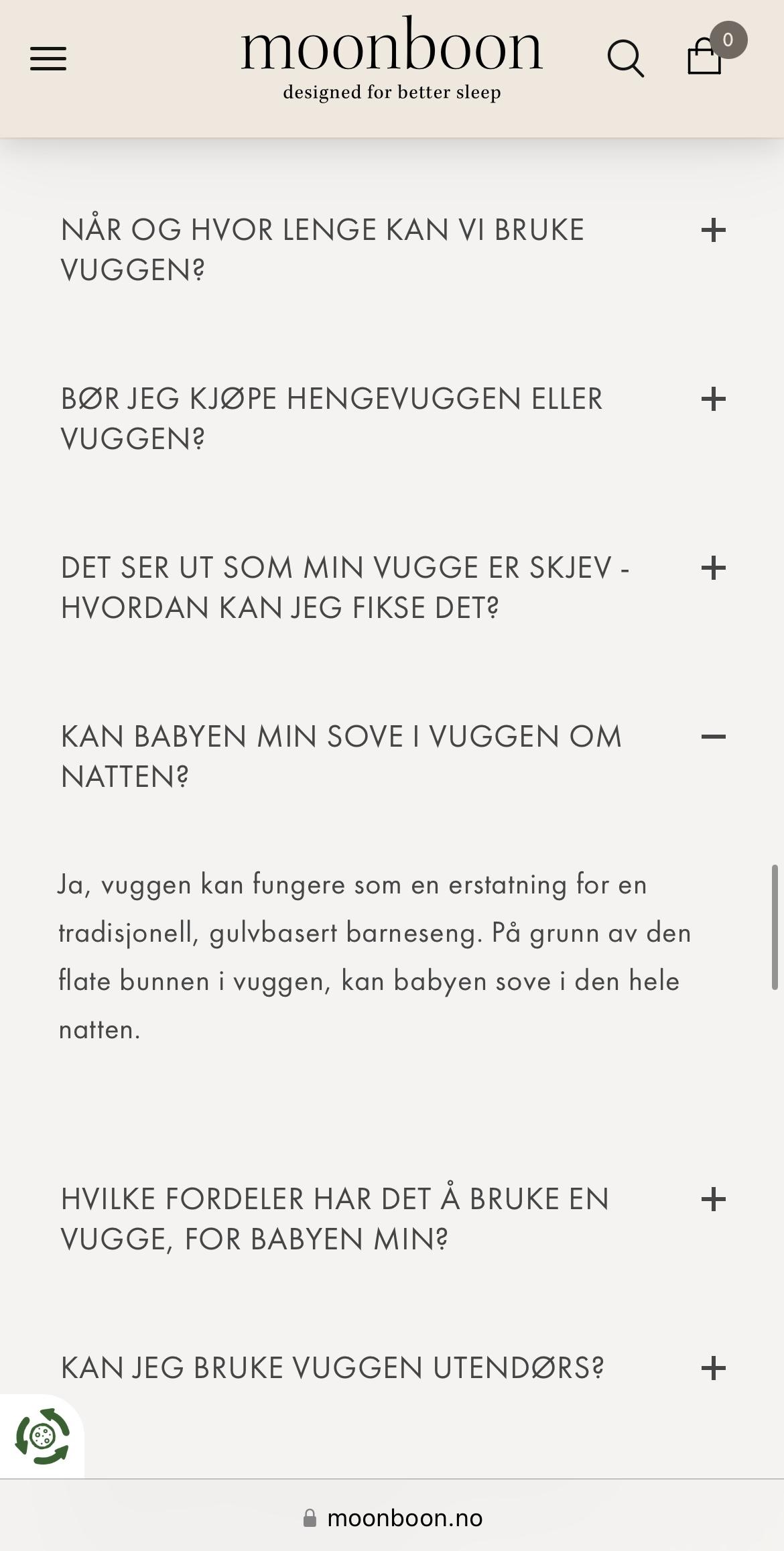The image size is (784, 1551).
Task: Open the search magnifier icon
Action: [x=625, y=59]
